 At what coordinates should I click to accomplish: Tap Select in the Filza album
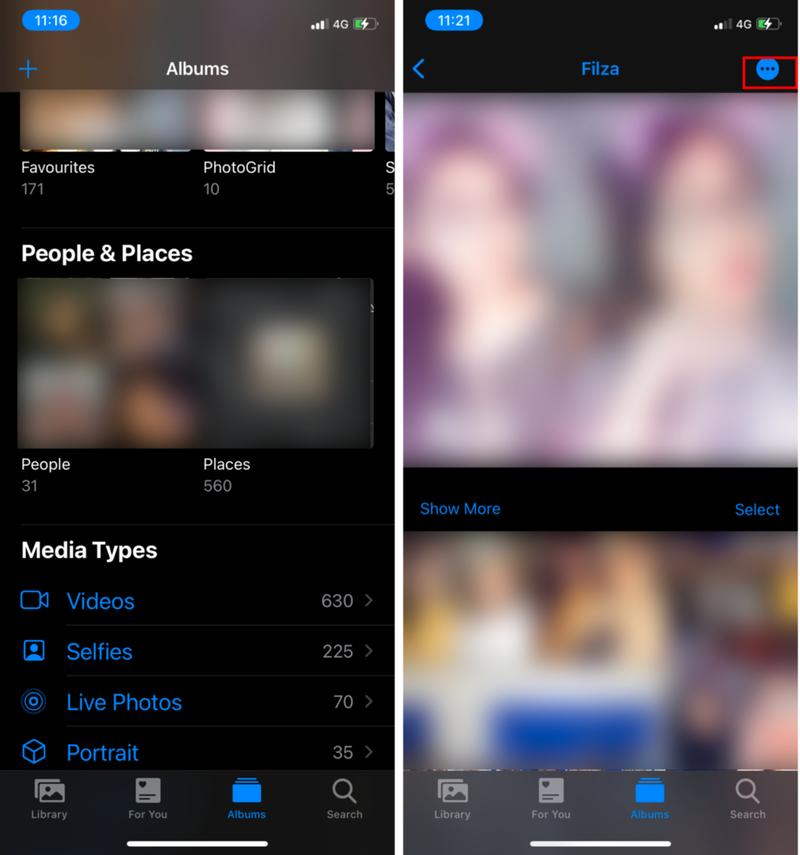click(757, 509)
